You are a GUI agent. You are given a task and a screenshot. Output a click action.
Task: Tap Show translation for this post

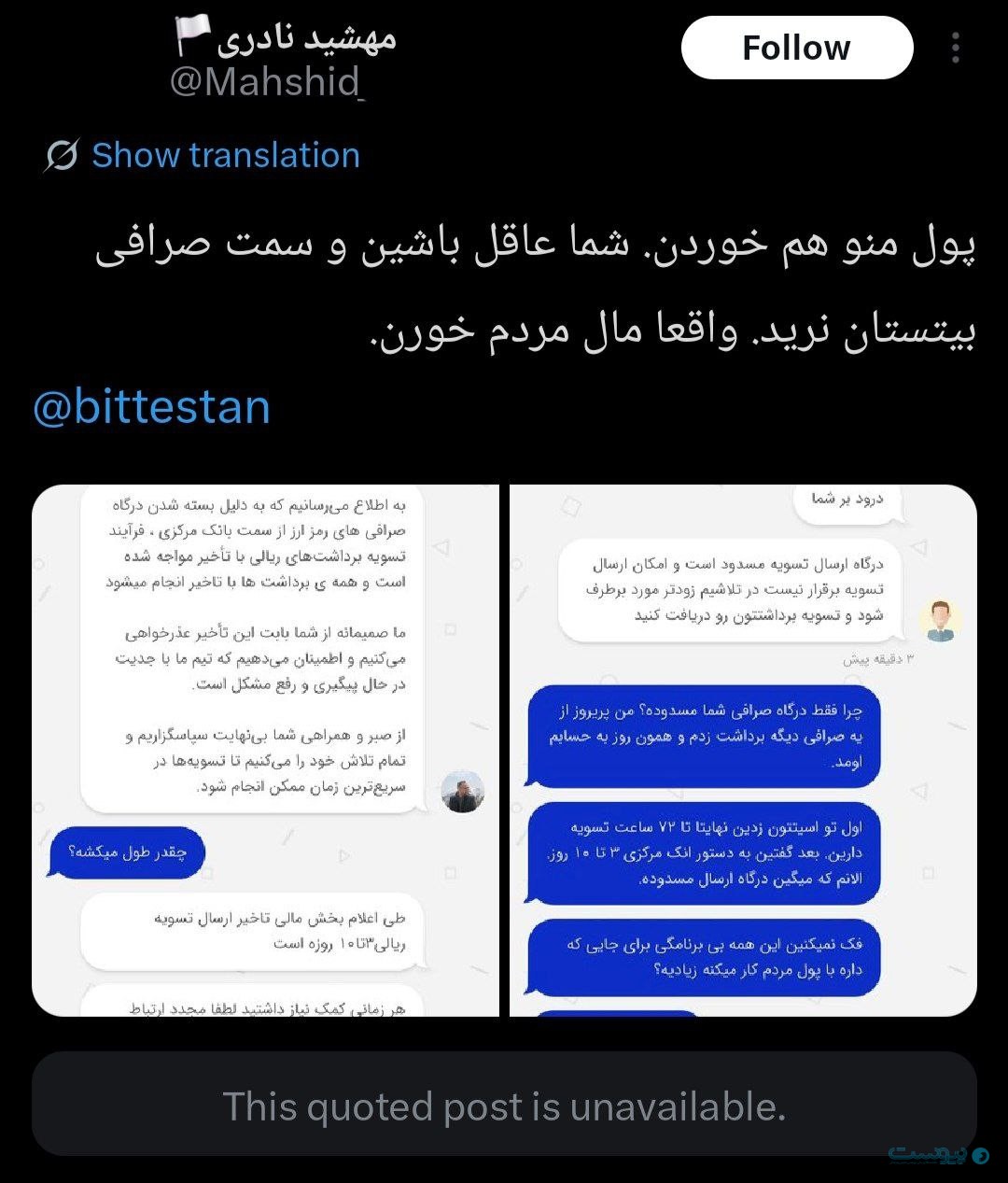coord(225,155)
